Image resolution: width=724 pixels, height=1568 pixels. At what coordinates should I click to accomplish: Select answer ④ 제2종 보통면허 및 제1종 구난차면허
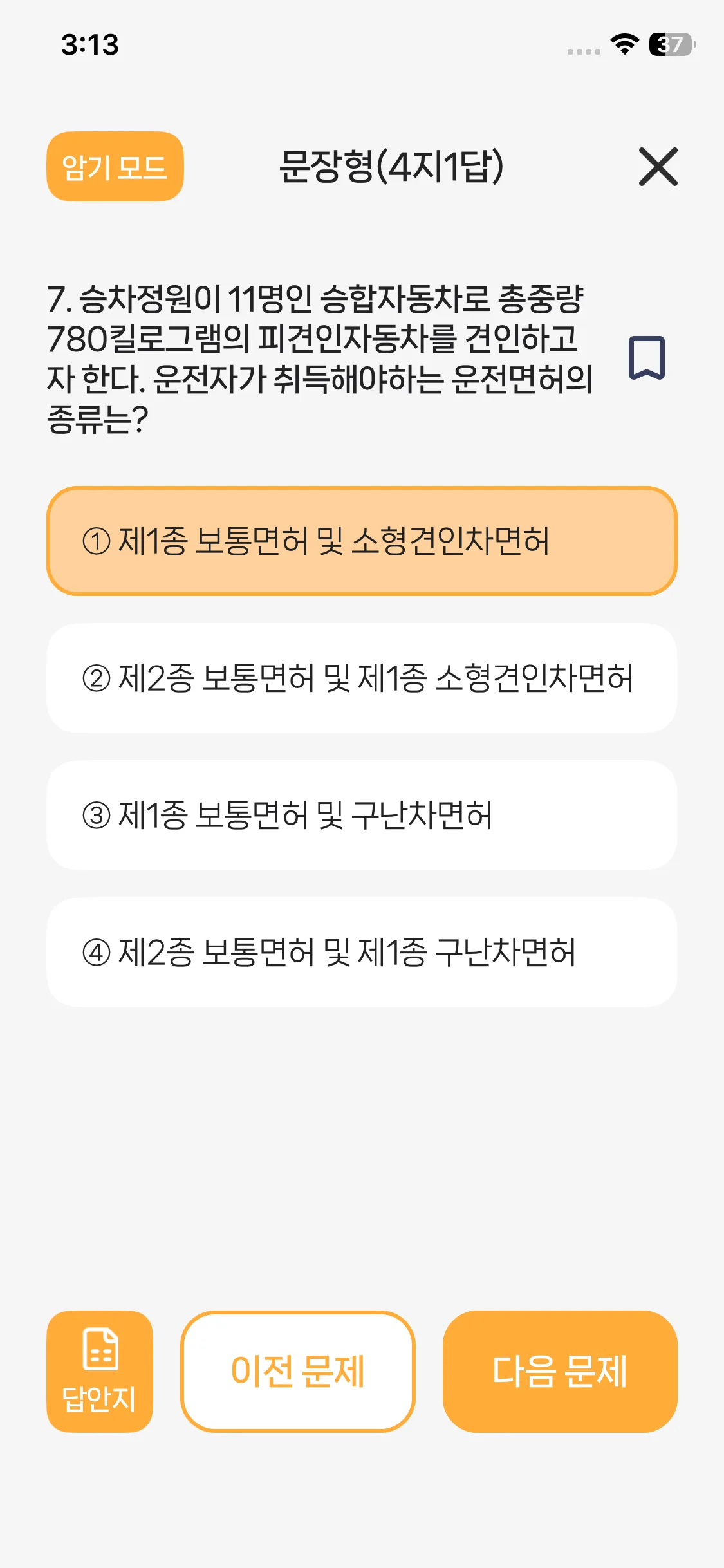pos(362,952)
